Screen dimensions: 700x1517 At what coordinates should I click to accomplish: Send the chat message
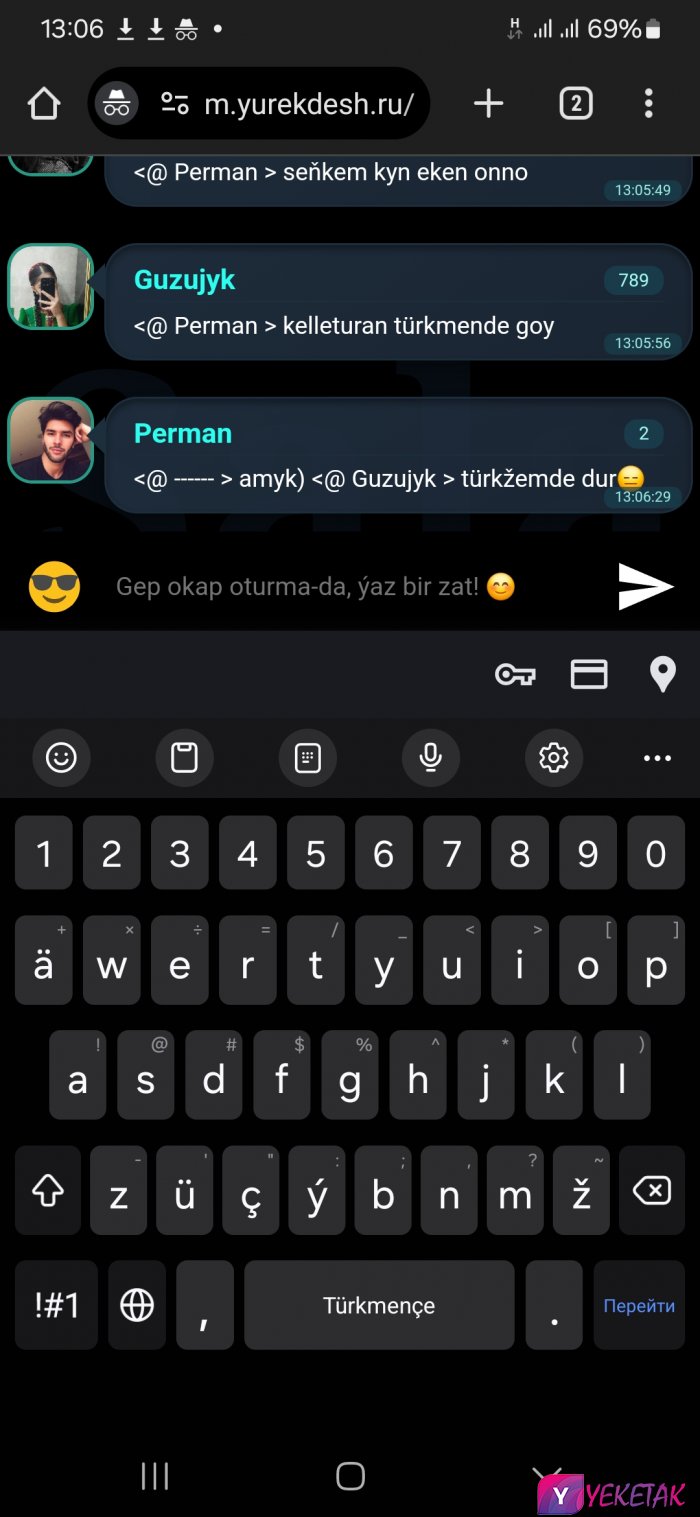(645, 586)
